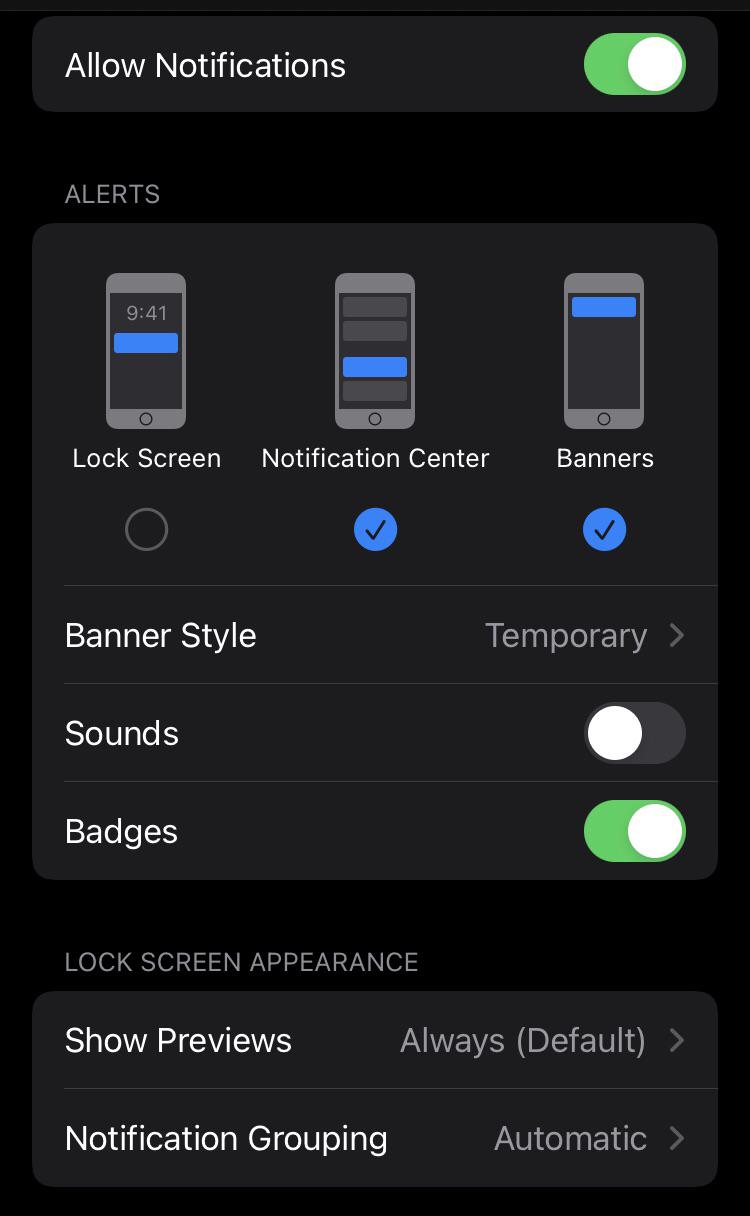This screenshot has height=1216, width=750.
Task: Select the Temporary banner style value
Action: [566, 635]
